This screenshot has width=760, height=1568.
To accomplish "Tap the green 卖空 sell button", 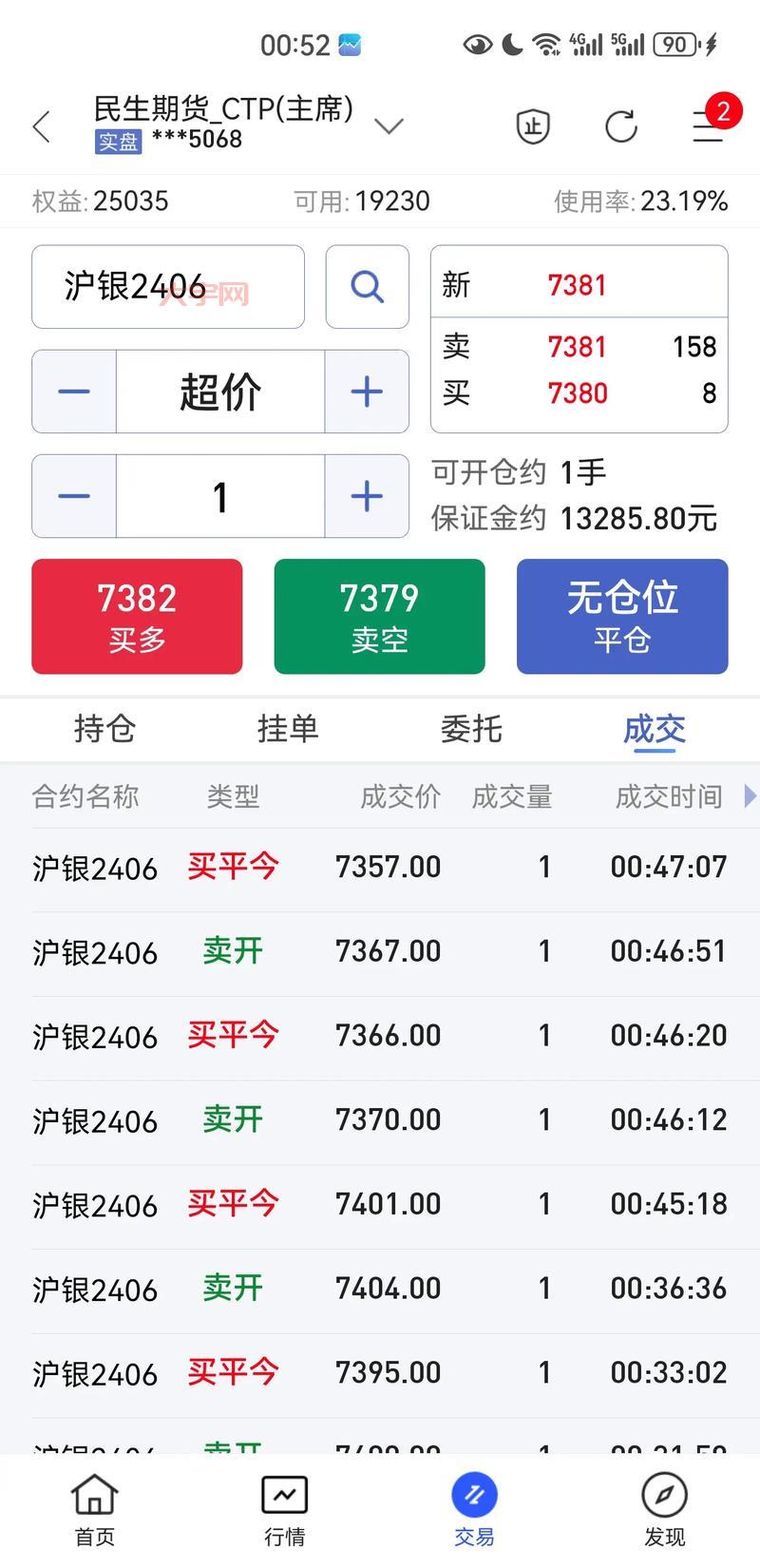I will [379, 616].
